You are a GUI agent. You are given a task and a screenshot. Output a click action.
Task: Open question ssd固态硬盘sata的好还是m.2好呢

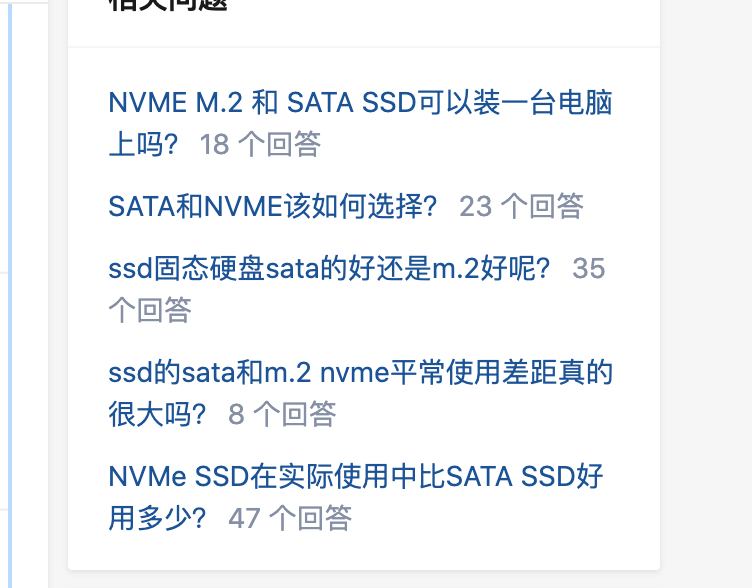(329, 269)
